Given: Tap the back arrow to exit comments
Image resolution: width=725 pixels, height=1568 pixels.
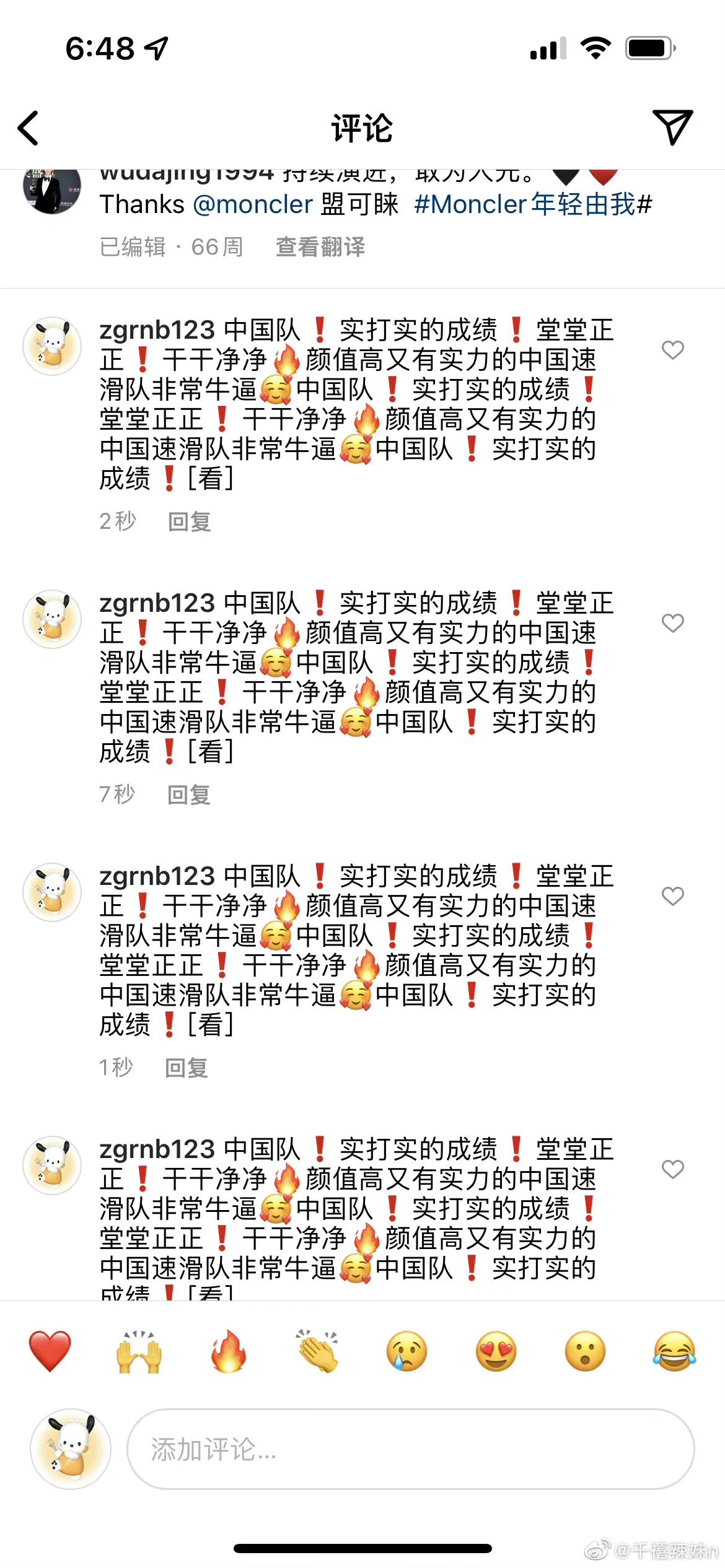Looking at the screenshot, I should [x=29, y=127].
